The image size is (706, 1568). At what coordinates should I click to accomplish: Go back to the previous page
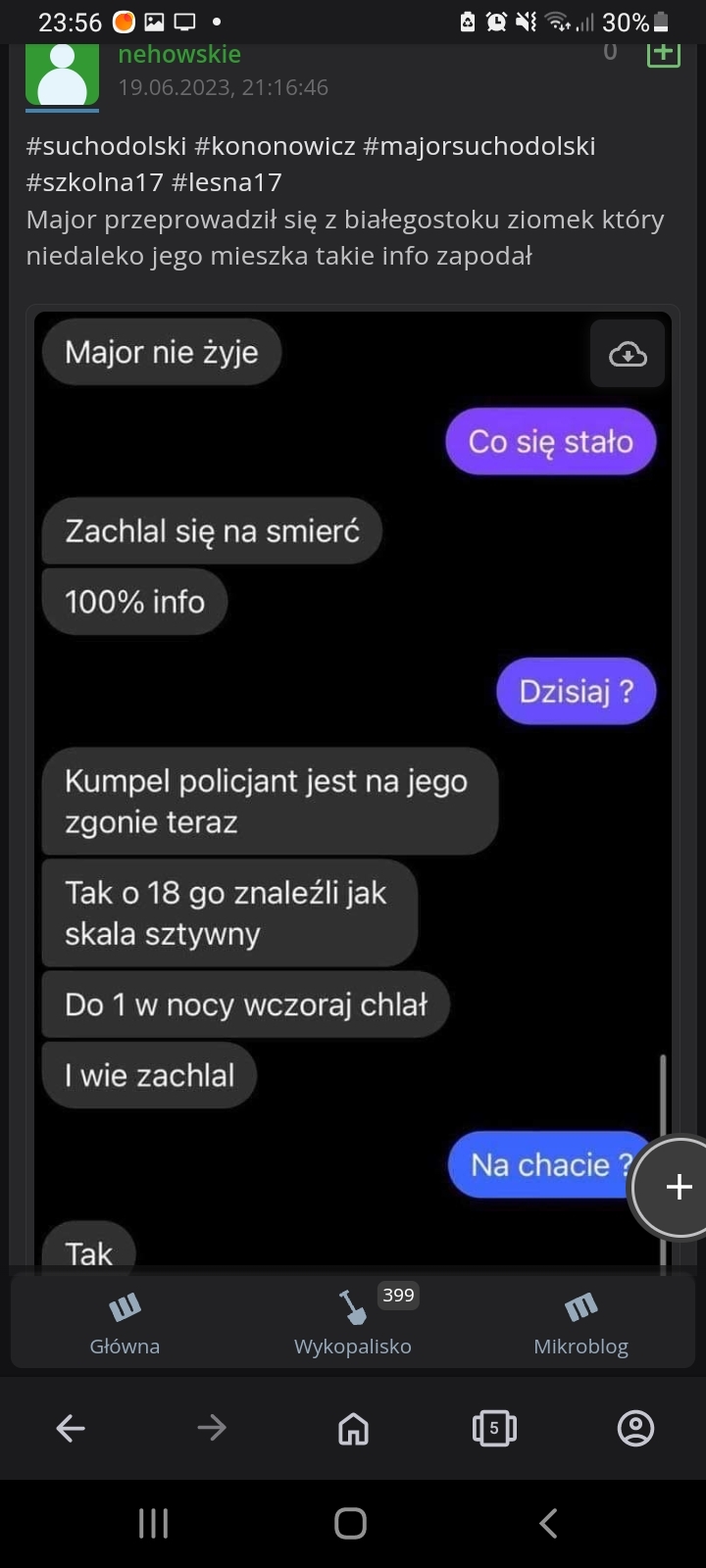[71, 1429]
